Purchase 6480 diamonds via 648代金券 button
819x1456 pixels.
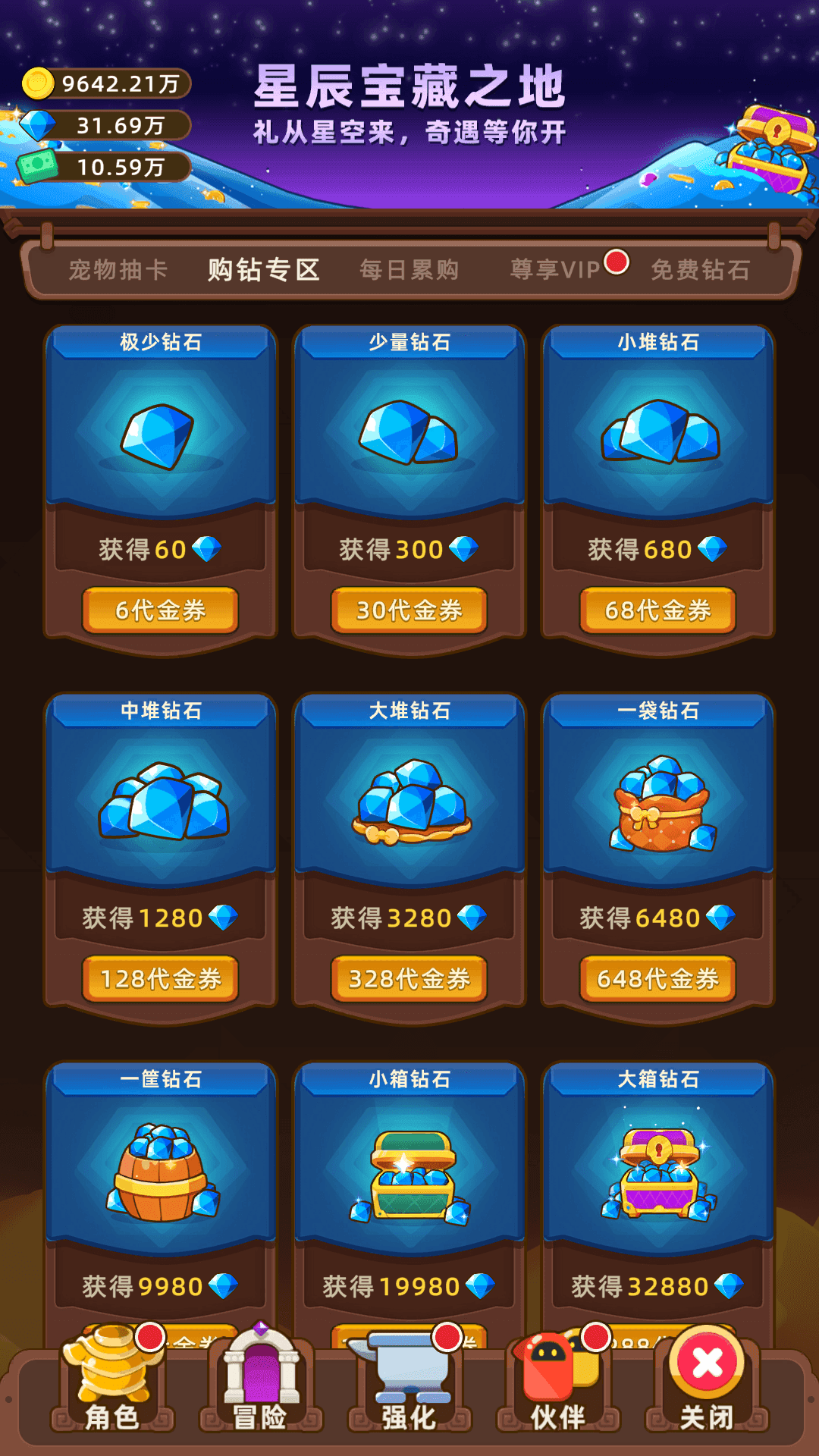coord(657,979)
